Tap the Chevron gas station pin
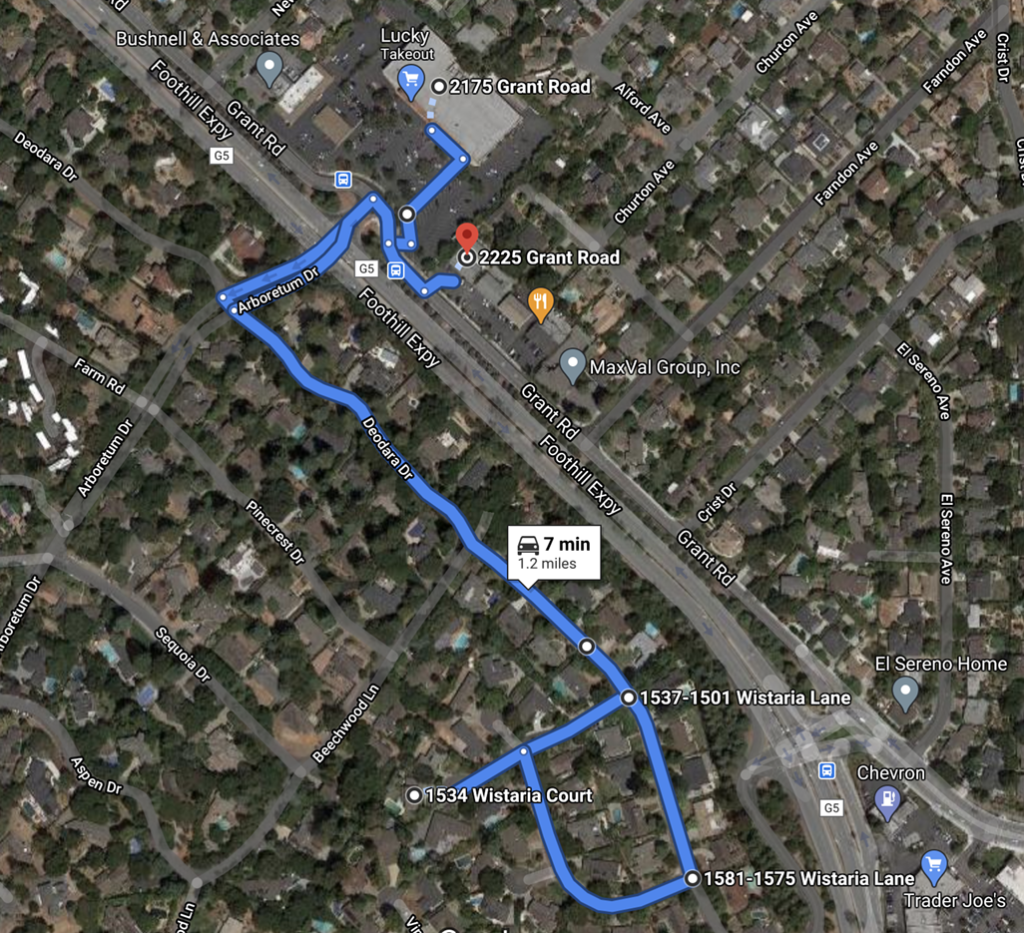The image size is (1024, 933). click(887, 800)
